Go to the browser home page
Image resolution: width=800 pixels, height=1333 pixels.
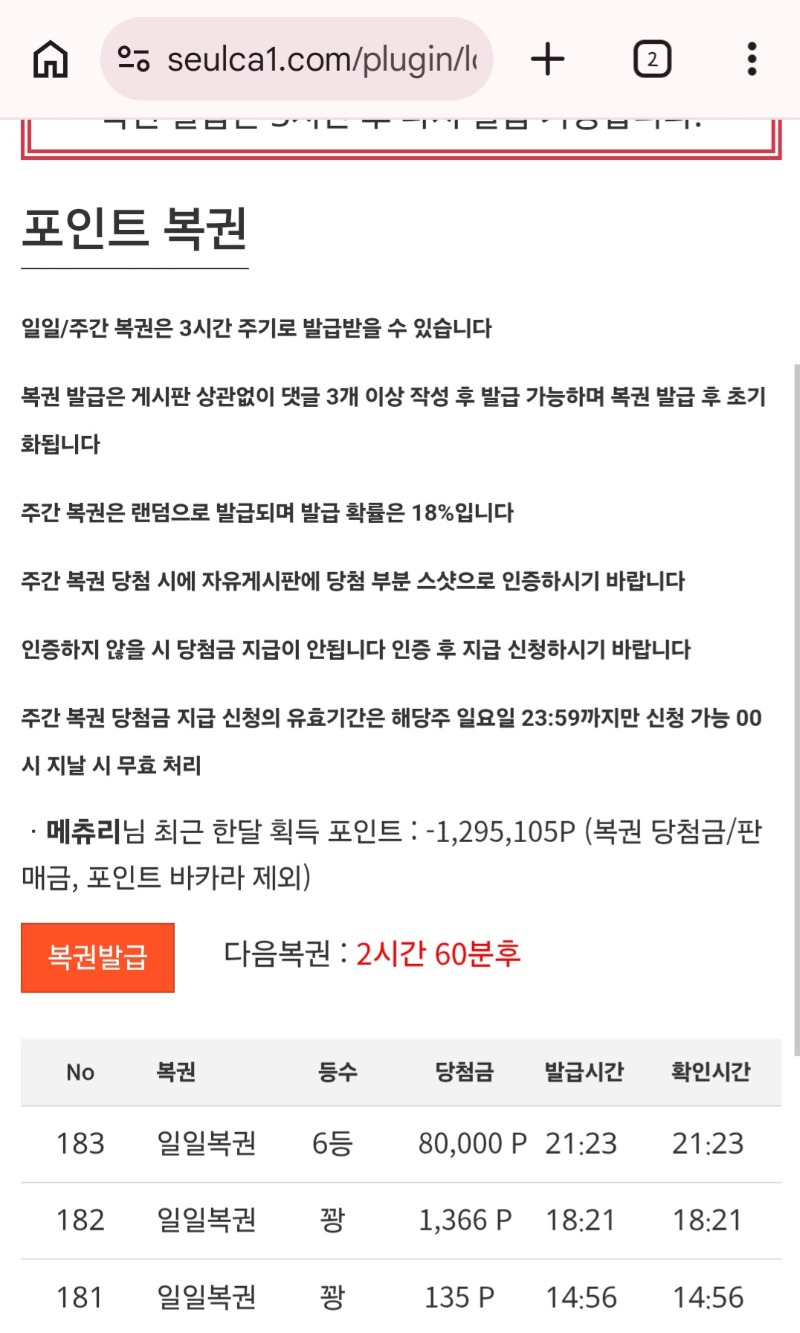[50, 60]
